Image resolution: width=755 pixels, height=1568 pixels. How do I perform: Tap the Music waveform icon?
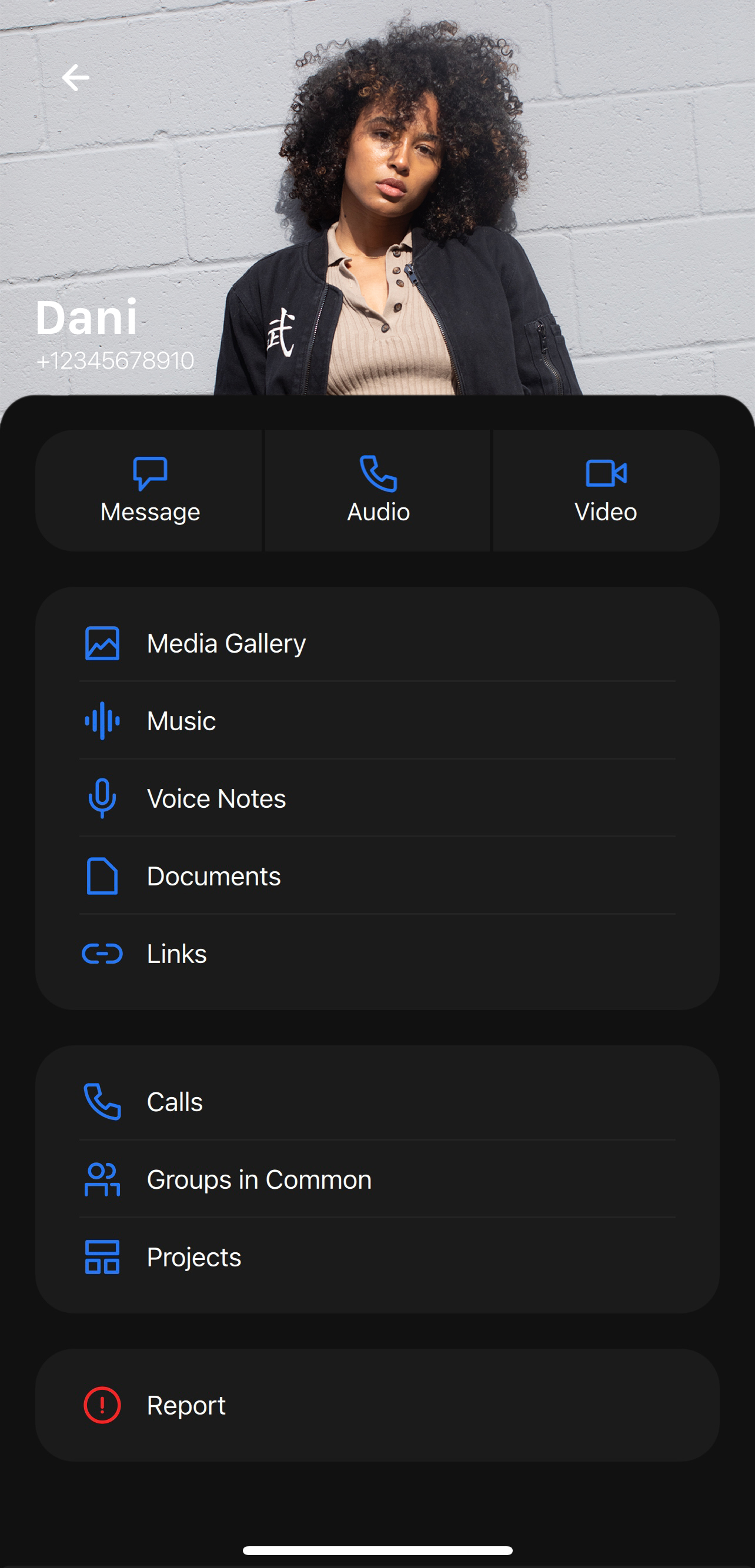pyautogui.click(x=102, y=721)
